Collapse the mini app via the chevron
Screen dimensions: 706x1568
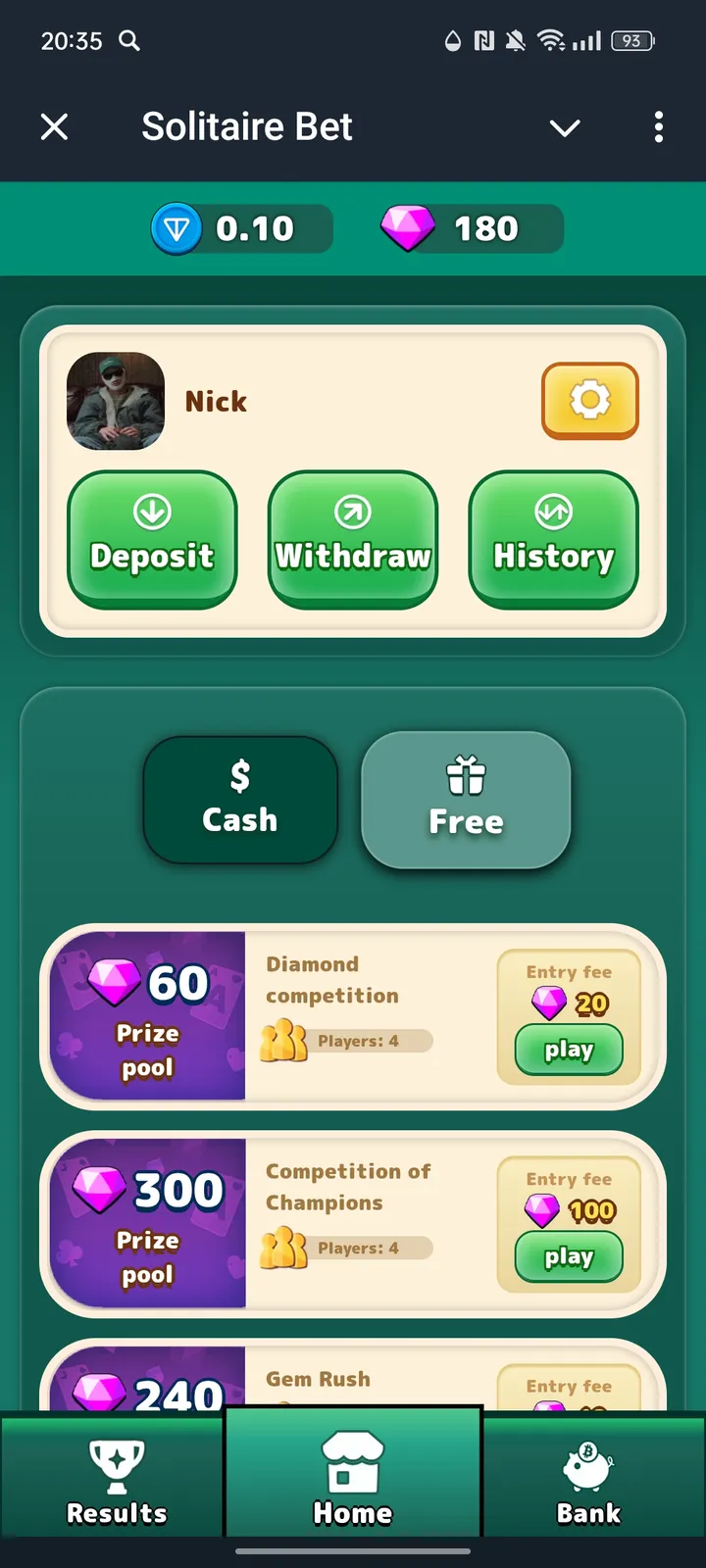point(564,127)
